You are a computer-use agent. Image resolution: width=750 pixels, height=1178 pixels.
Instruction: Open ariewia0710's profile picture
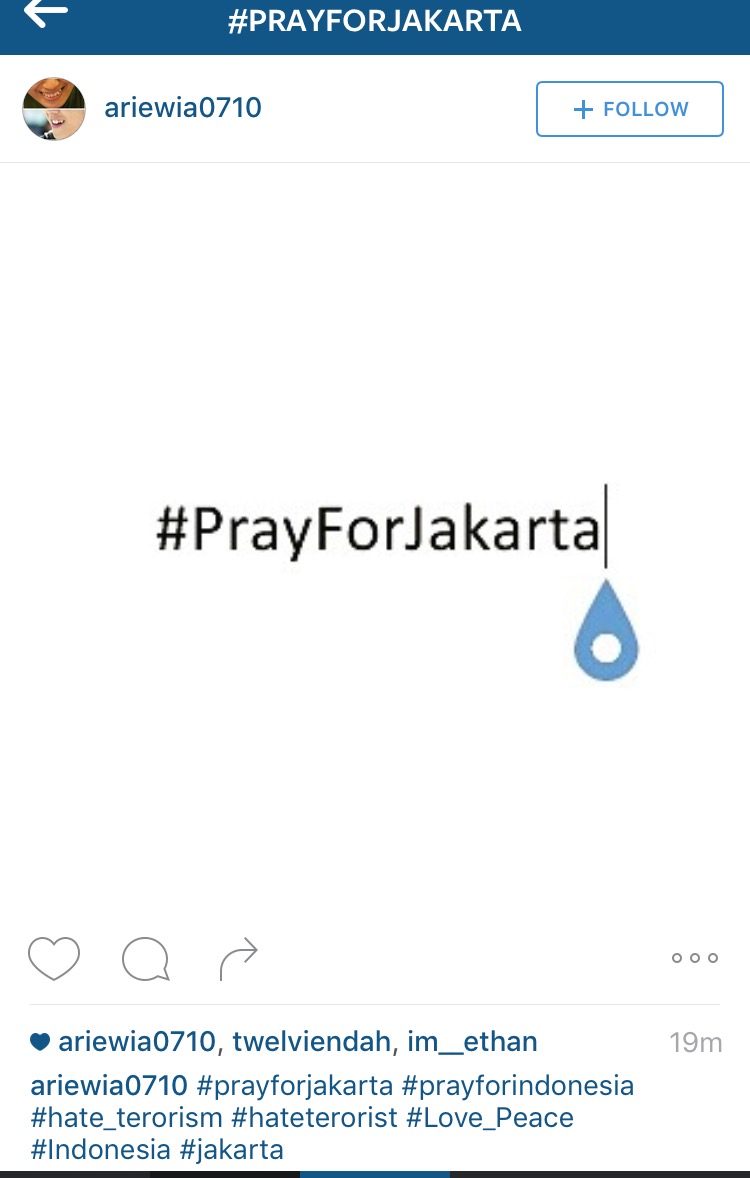tap(54, 109)
